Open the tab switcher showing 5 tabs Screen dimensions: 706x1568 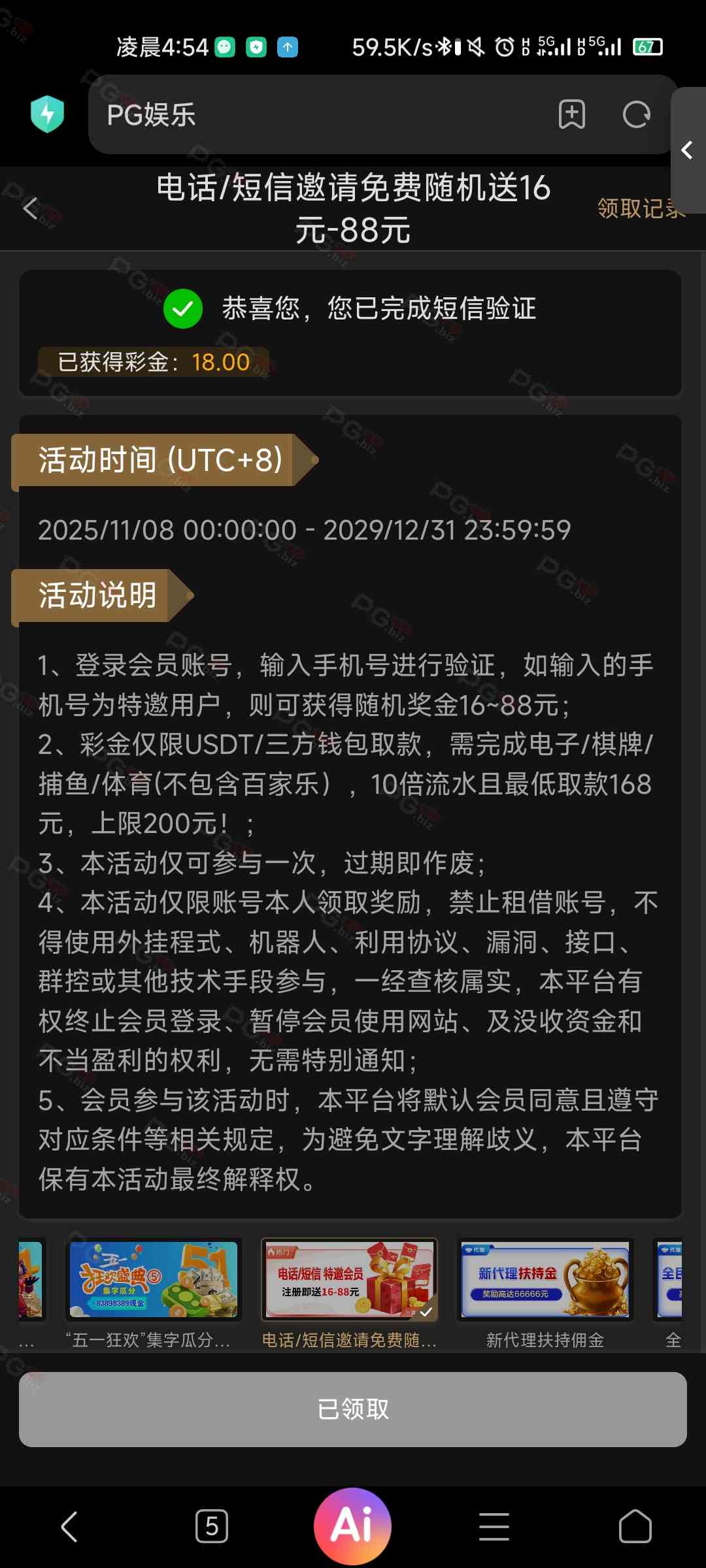pos(212,1527)
